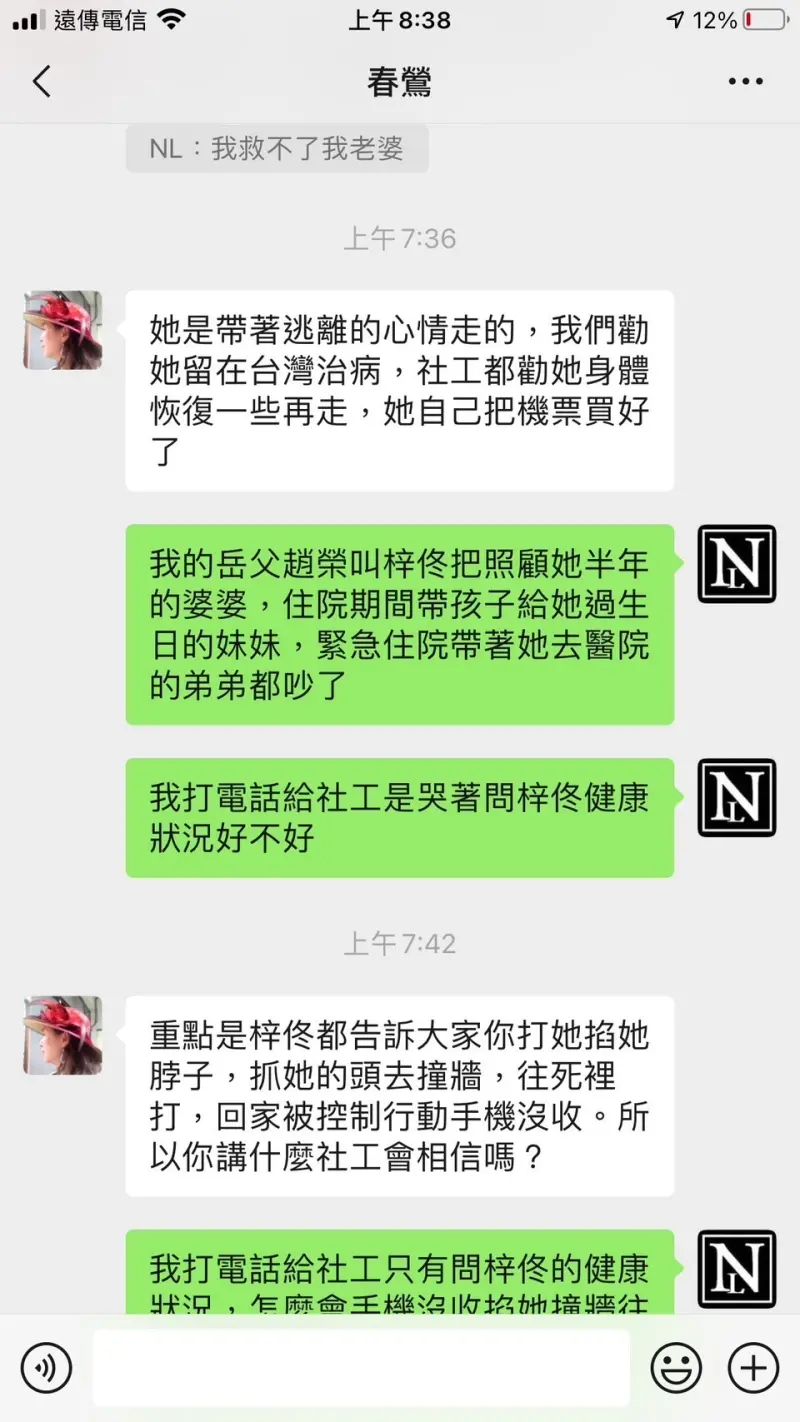The width and height of the screenshot is (800, 1422).
Task: Tap the pinned message NL：我救不了我老婆
Action: point(277,148)
